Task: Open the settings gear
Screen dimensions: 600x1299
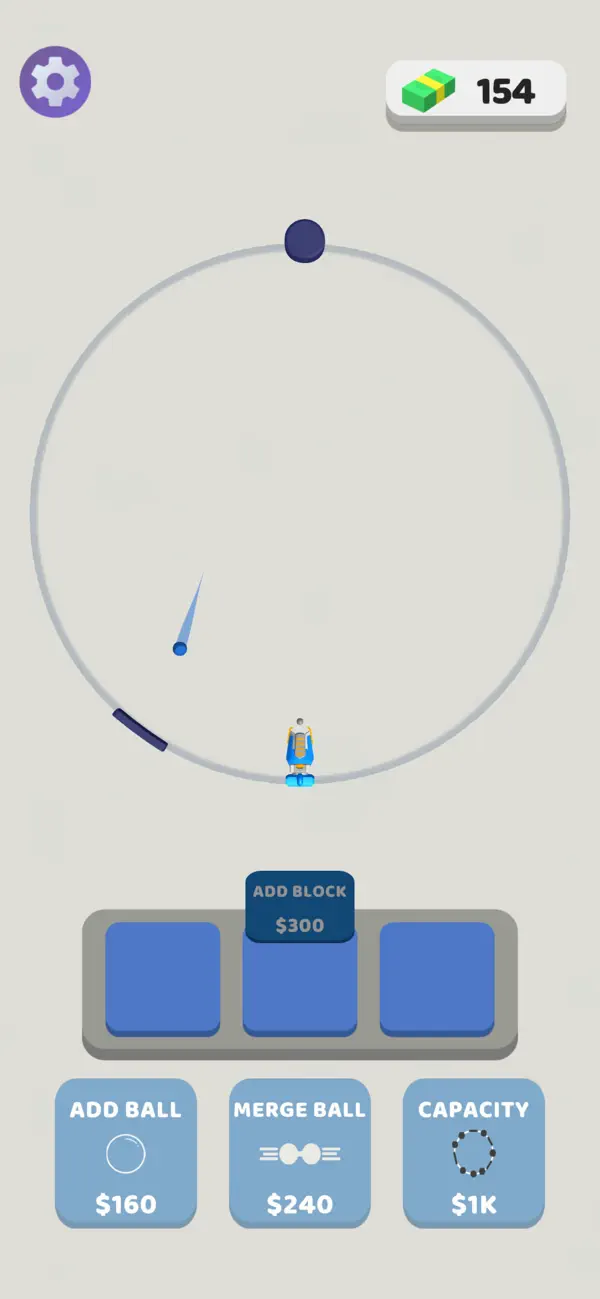Action: (55, 82)
